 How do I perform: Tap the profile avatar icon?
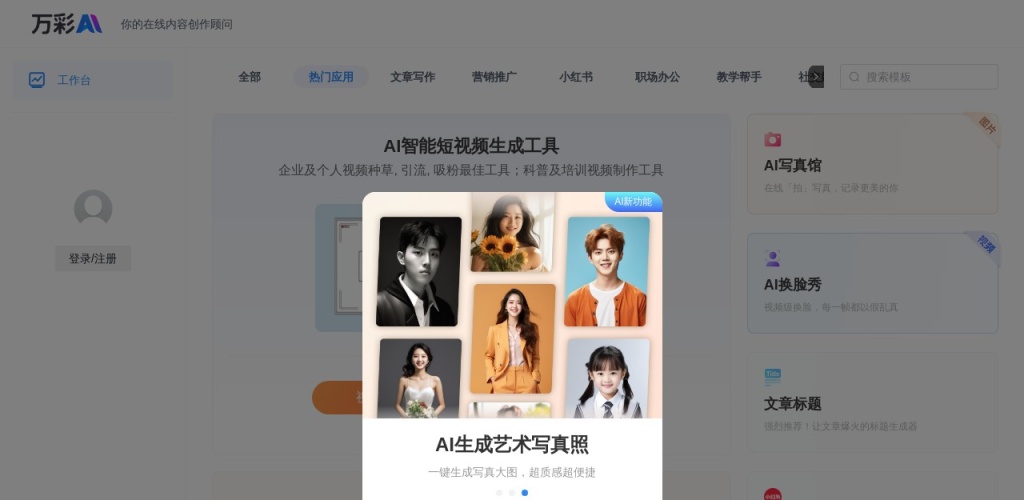[93, 209]
